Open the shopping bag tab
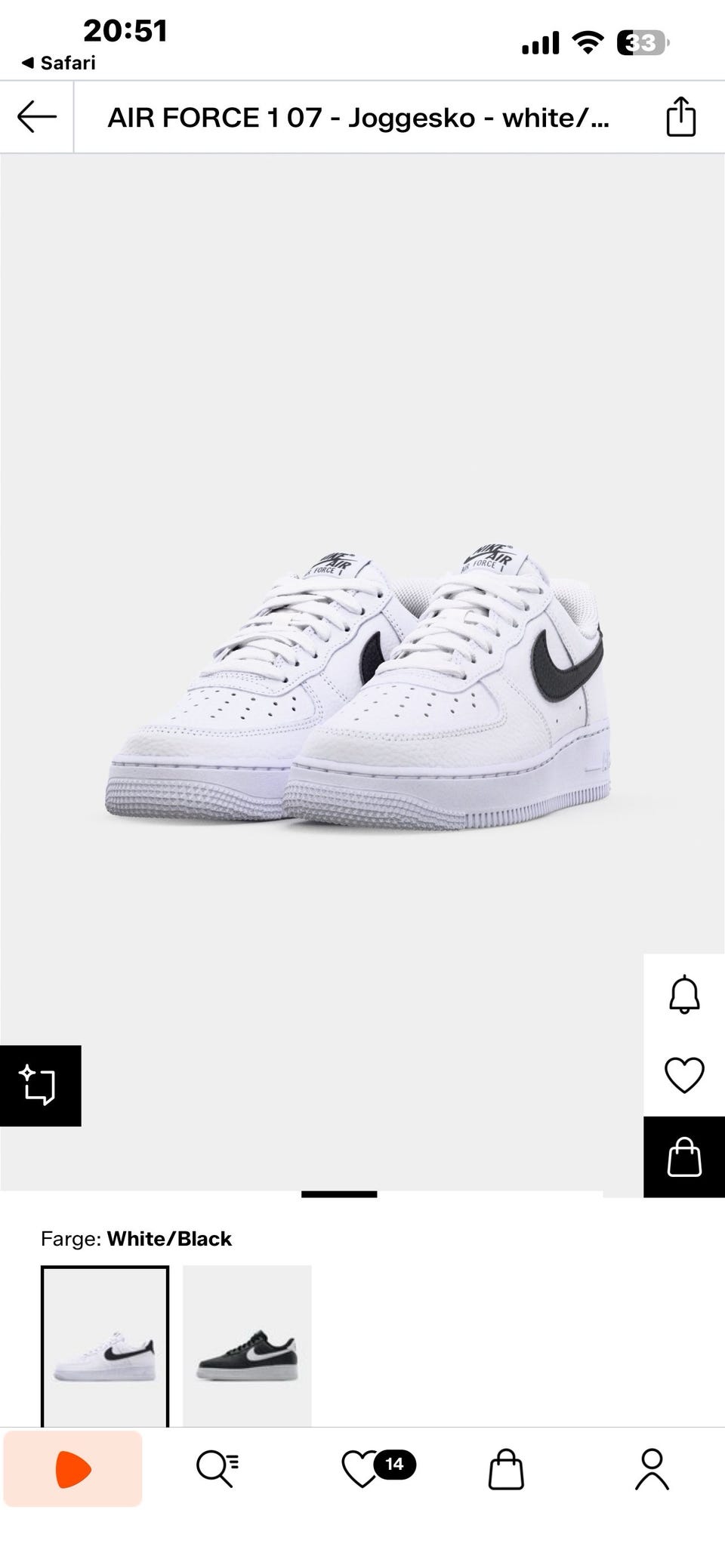 point(506,1469)
